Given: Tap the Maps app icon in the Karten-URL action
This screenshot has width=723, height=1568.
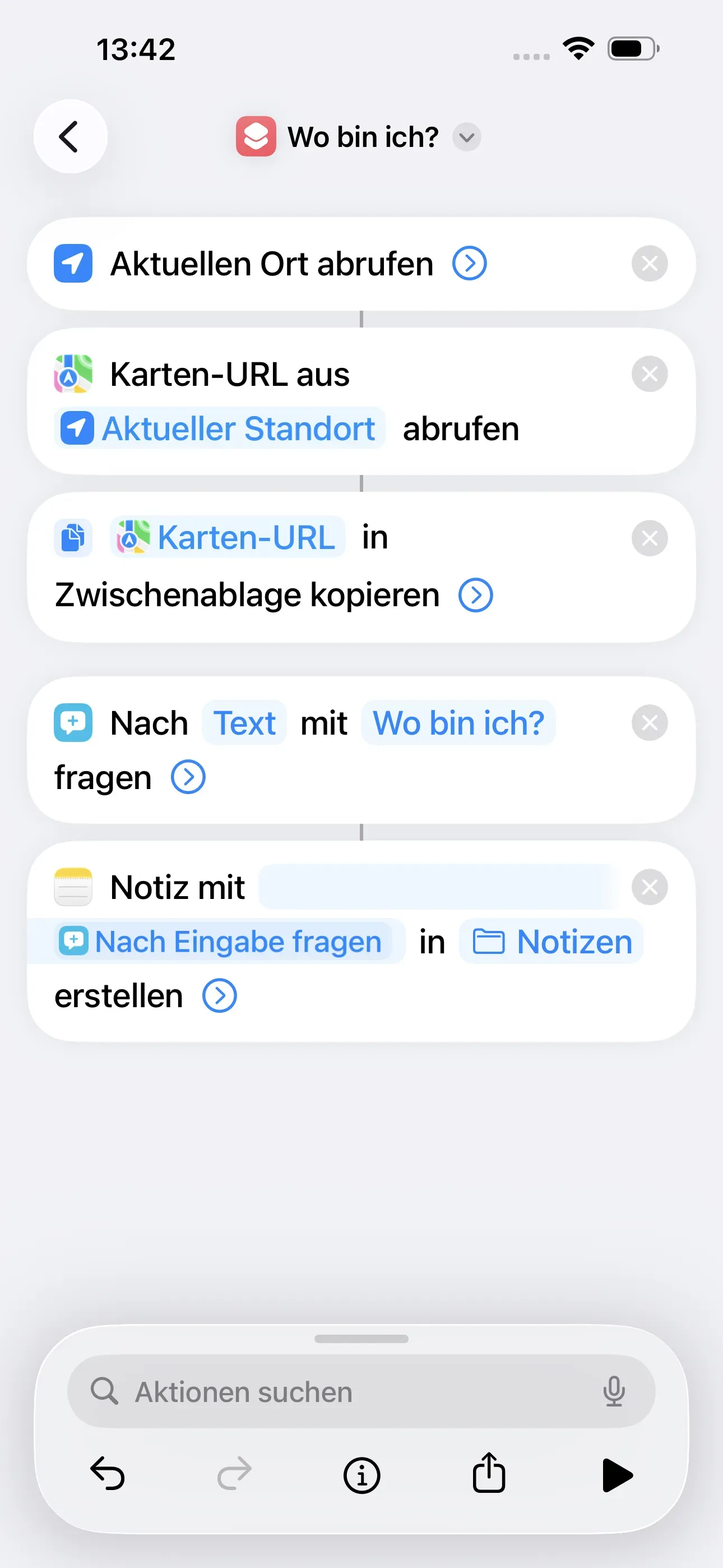Looking at the screenshot, I should (73, 373).
